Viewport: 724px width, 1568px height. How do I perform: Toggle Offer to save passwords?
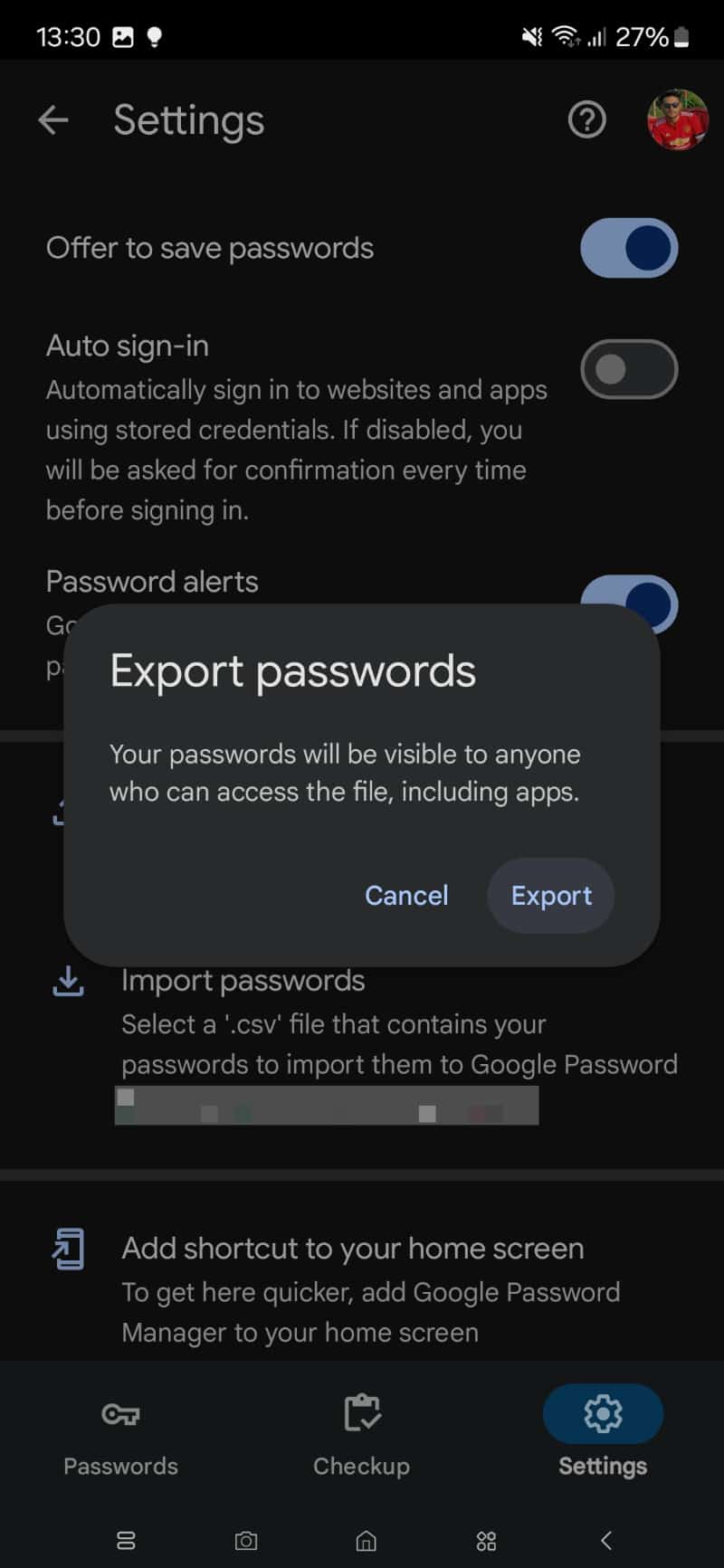[629, 248]
